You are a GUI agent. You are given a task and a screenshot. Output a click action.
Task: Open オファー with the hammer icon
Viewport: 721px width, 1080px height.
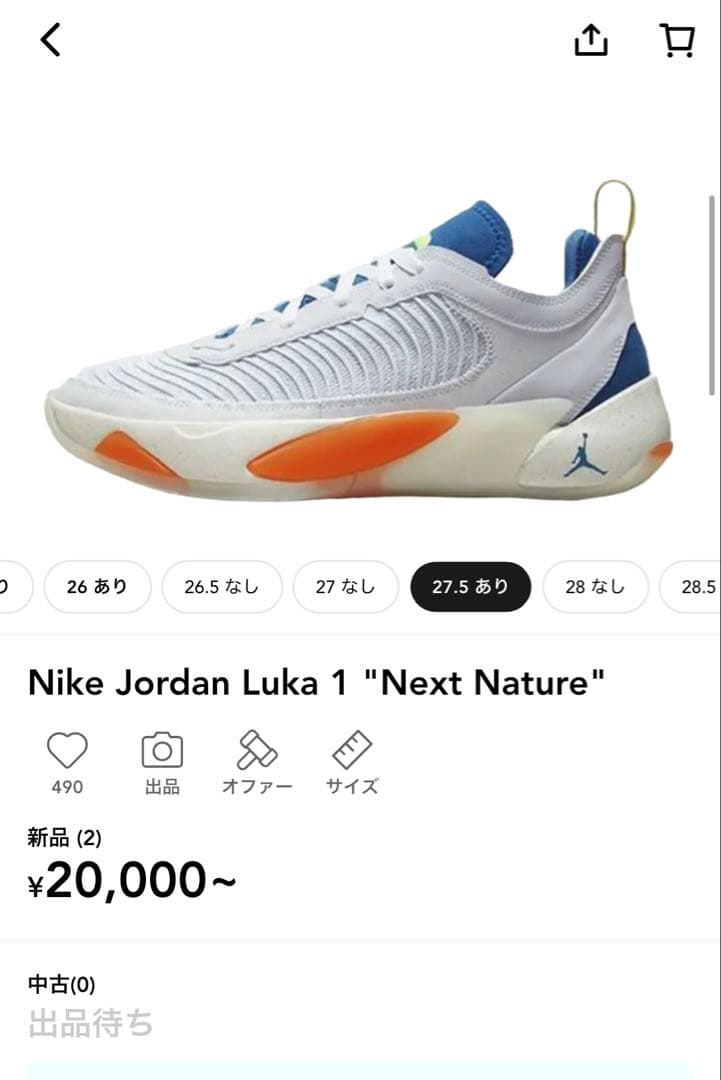click(x=256, y=752)
